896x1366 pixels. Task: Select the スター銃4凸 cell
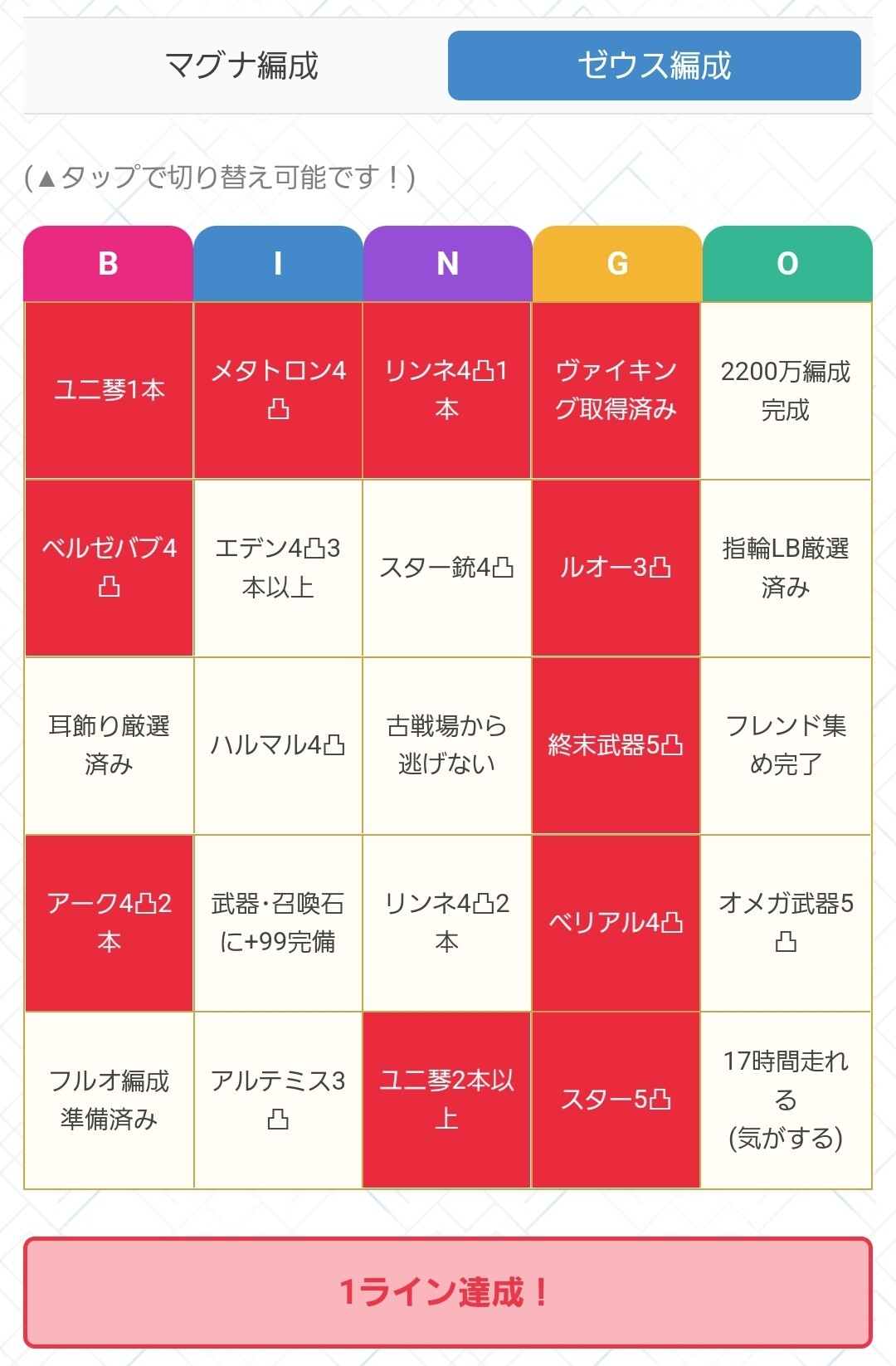[446, 568]
